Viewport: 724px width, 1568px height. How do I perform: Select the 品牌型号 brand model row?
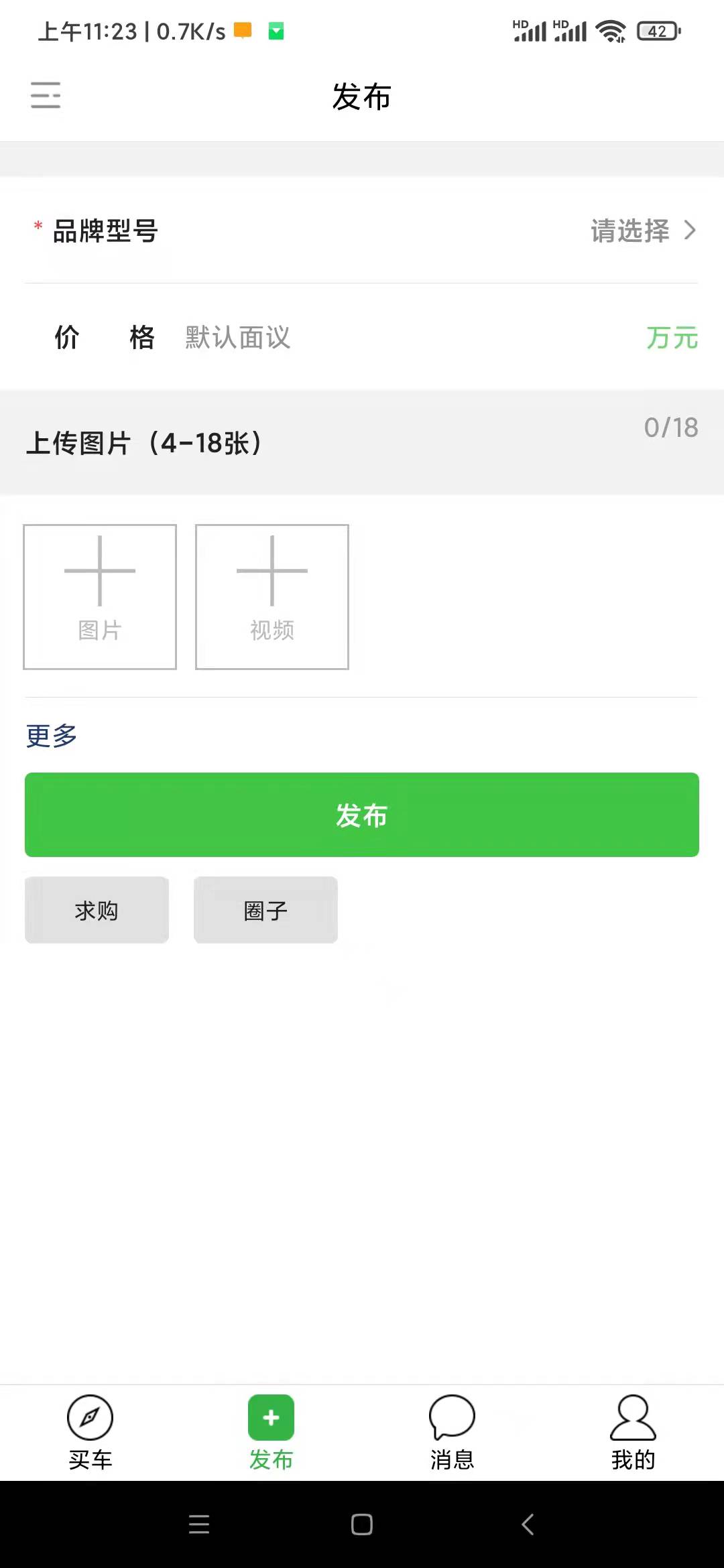pos(362,231)
